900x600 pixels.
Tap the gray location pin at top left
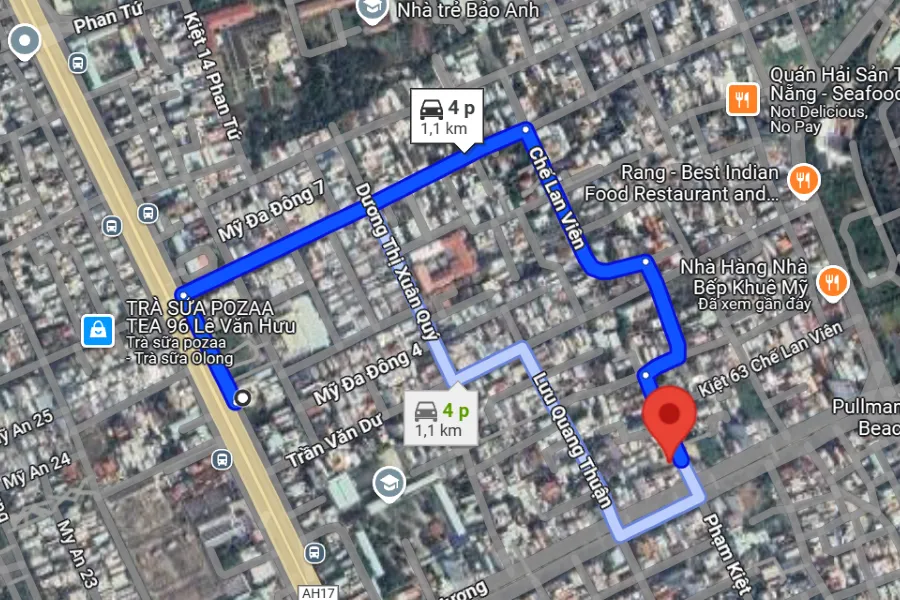(x=23, y=42)
